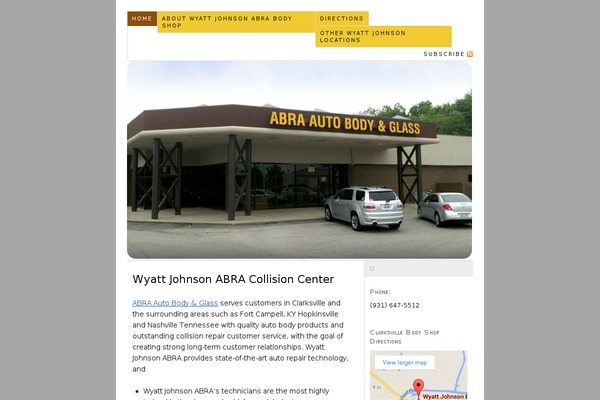600x400 pixels.
Task: Open View larger map
Action: pos(405,362)
